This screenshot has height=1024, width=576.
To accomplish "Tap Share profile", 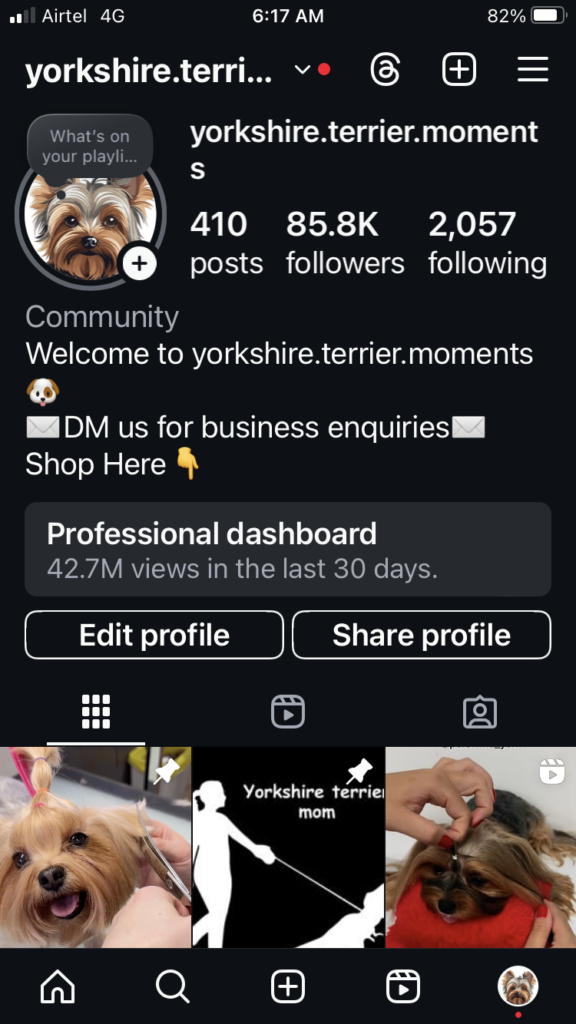I will (x=421, y=635).
